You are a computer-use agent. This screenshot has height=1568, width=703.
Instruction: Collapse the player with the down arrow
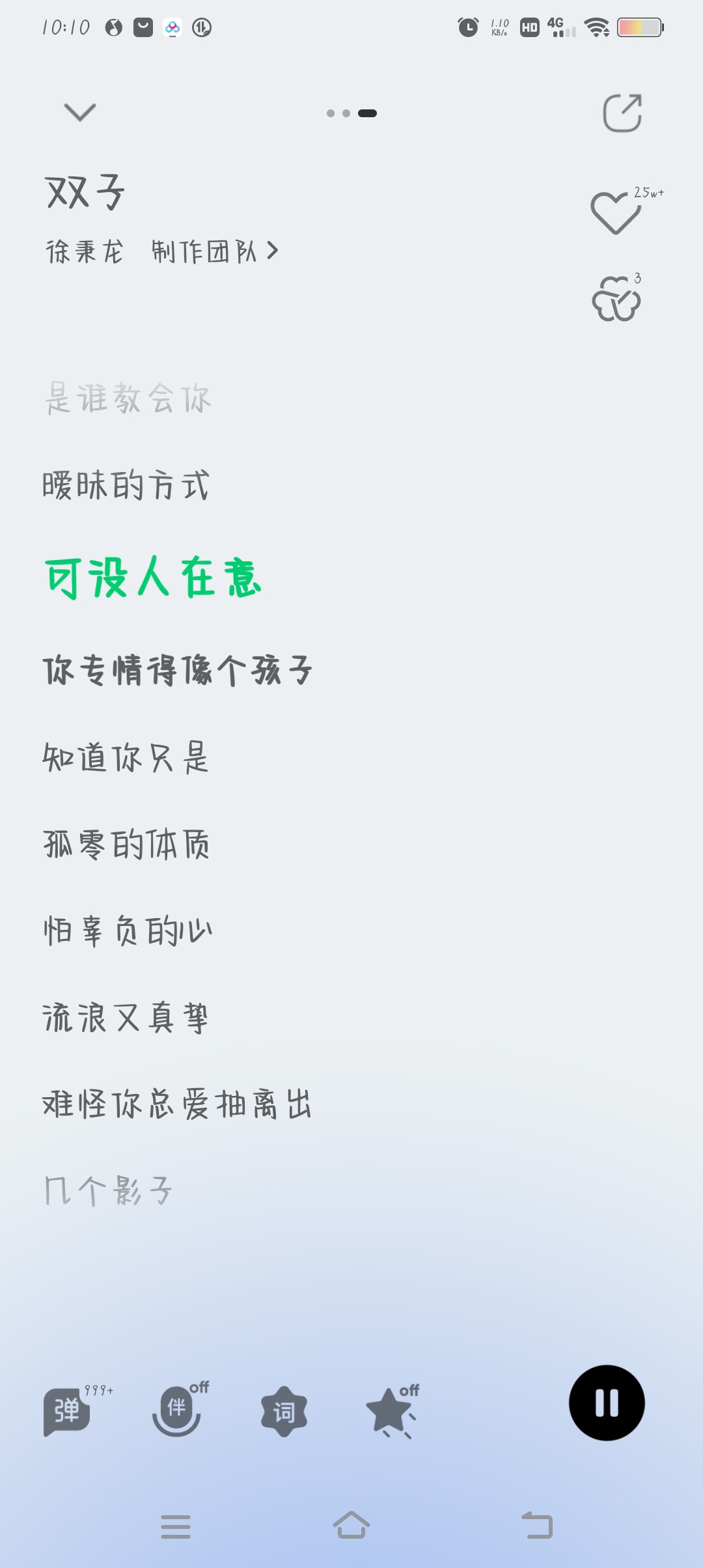click(x=80, y=112)
